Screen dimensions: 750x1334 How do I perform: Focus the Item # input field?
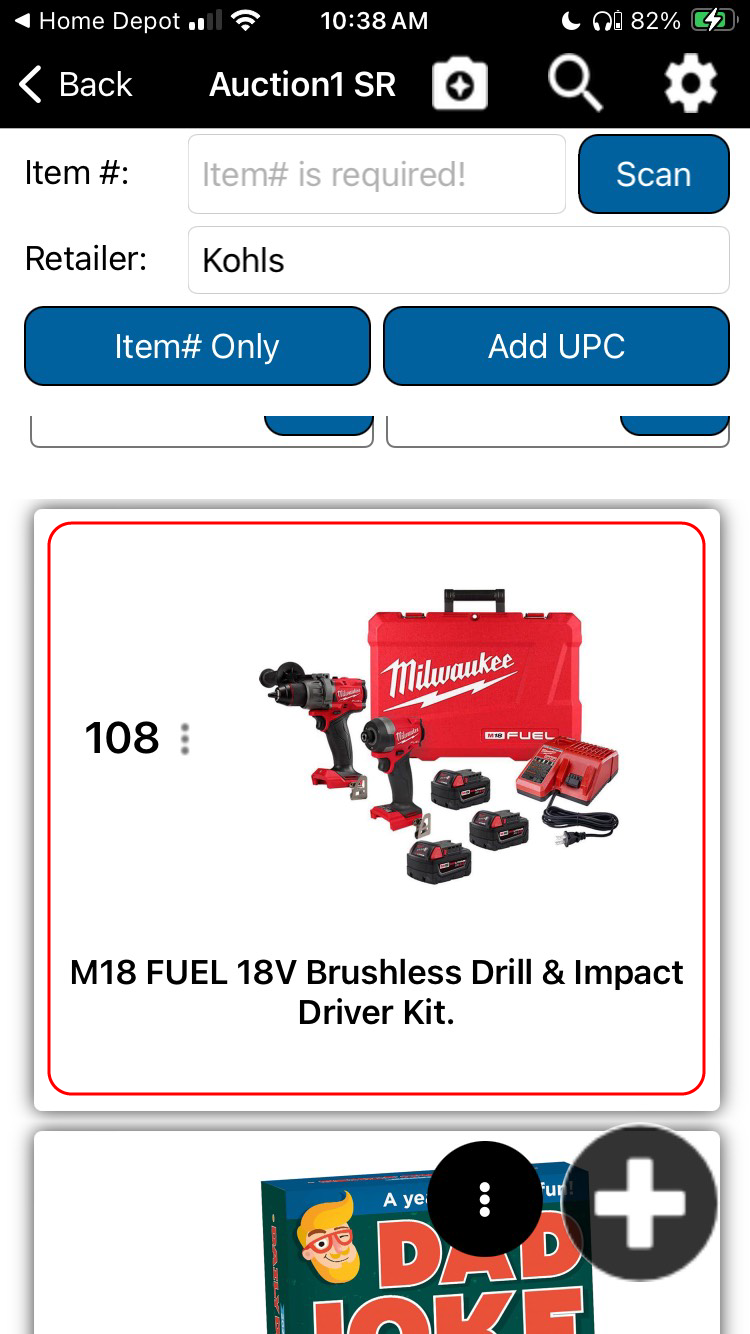click(376, 175)
